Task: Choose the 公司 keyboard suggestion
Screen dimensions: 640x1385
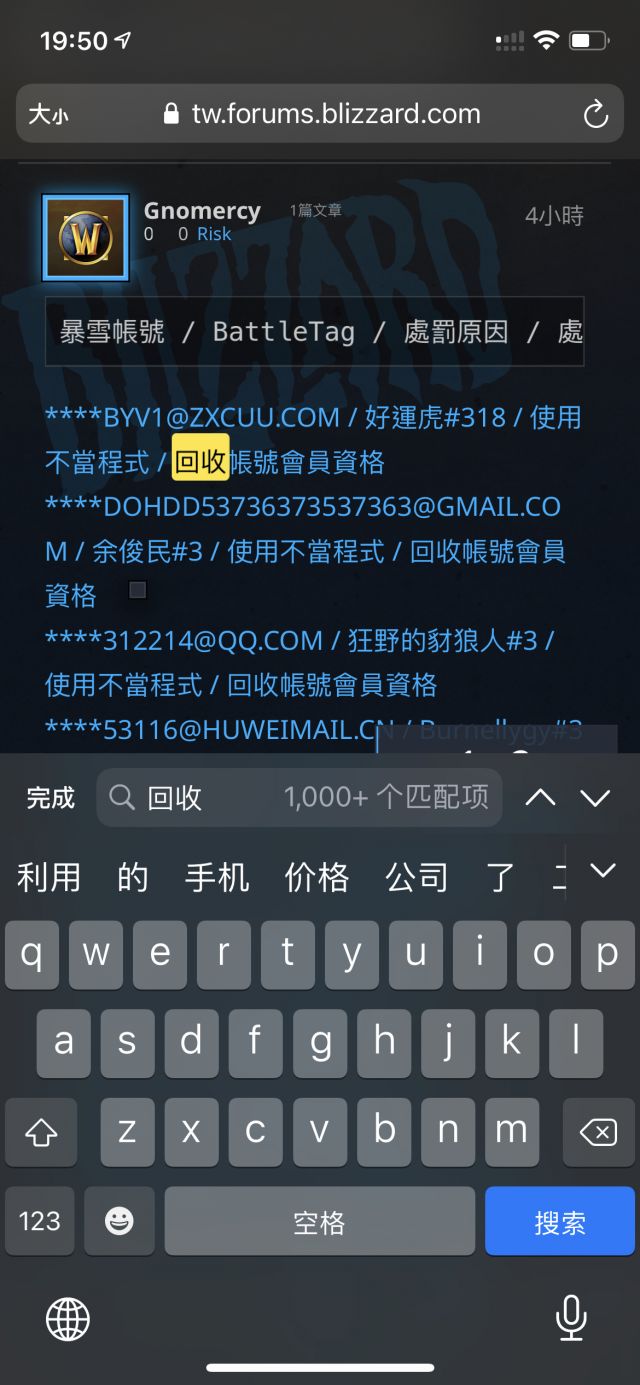Action: tap(417, 877)
